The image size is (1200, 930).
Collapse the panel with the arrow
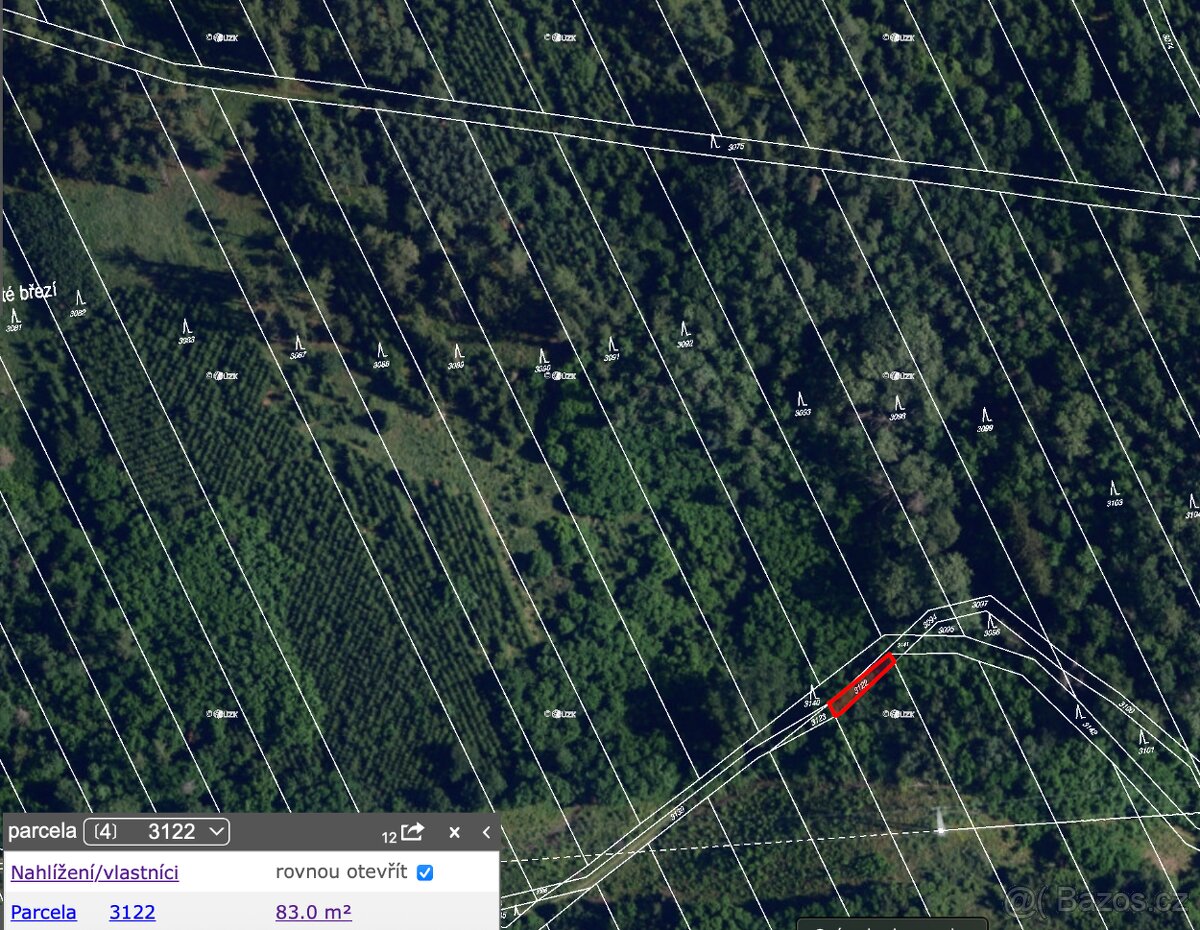[486, 832]
